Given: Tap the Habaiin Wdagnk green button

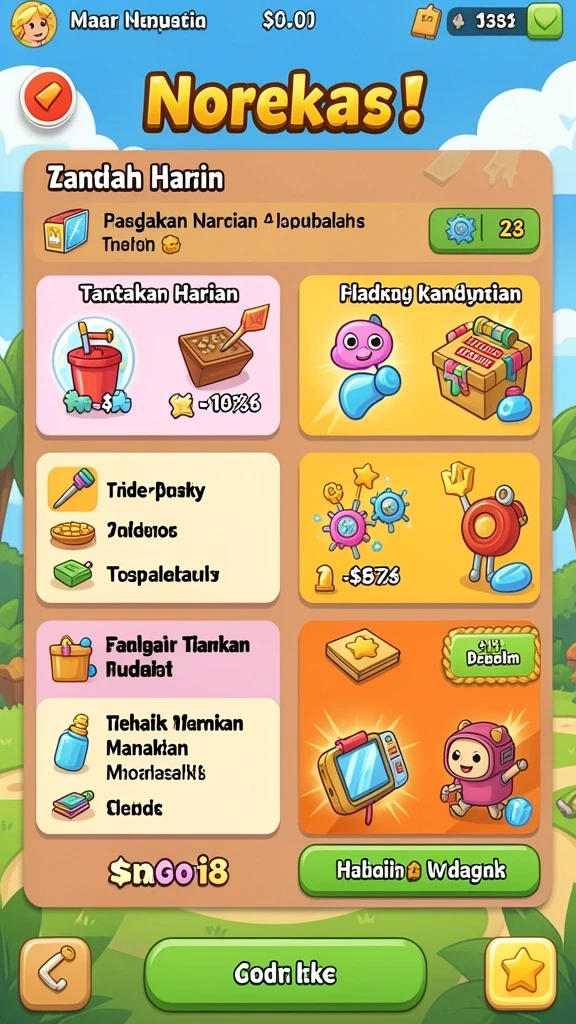Looking at the screenshot, I should [x=419, y=871].
